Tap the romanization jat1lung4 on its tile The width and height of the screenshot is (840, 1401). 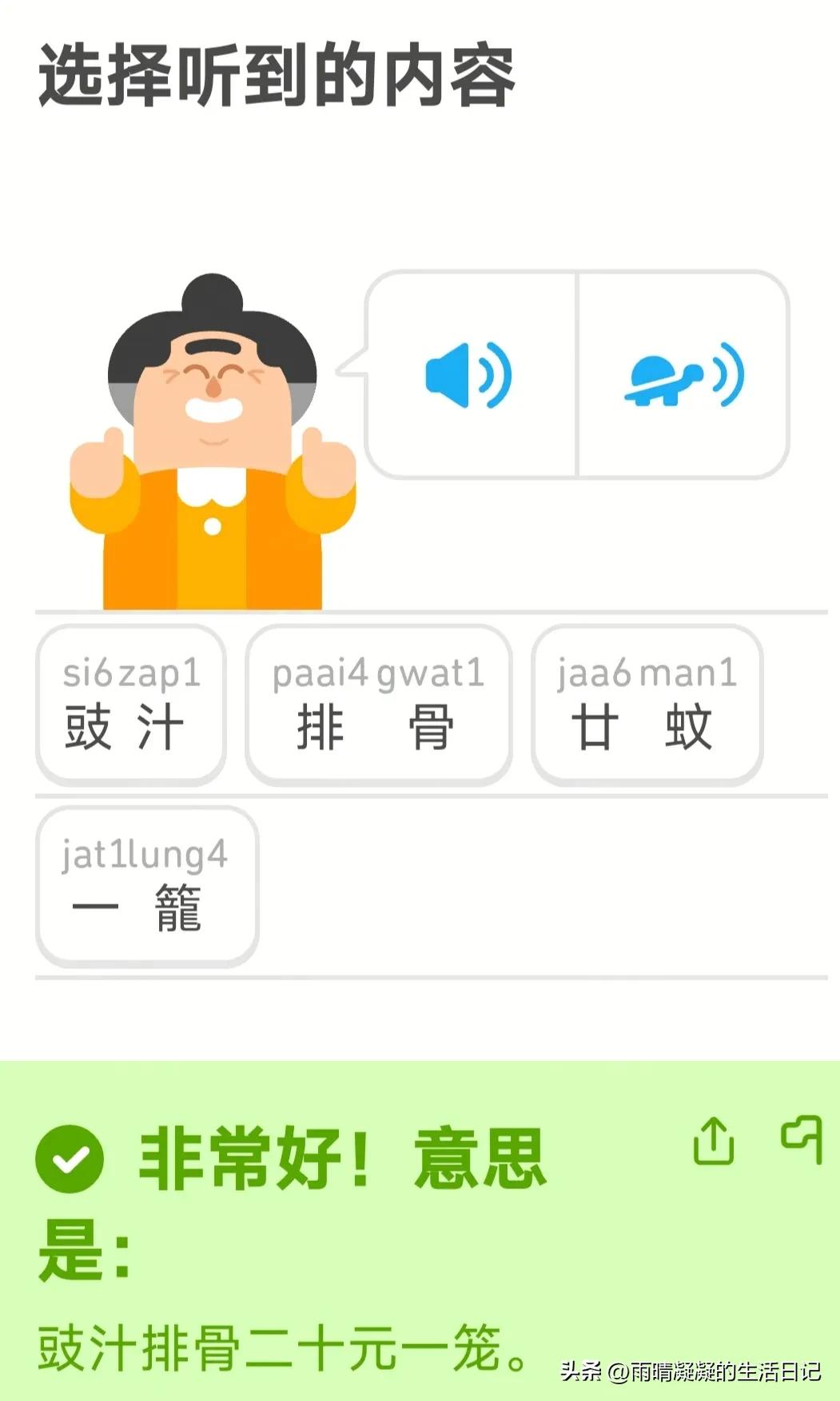click(144, 854)
